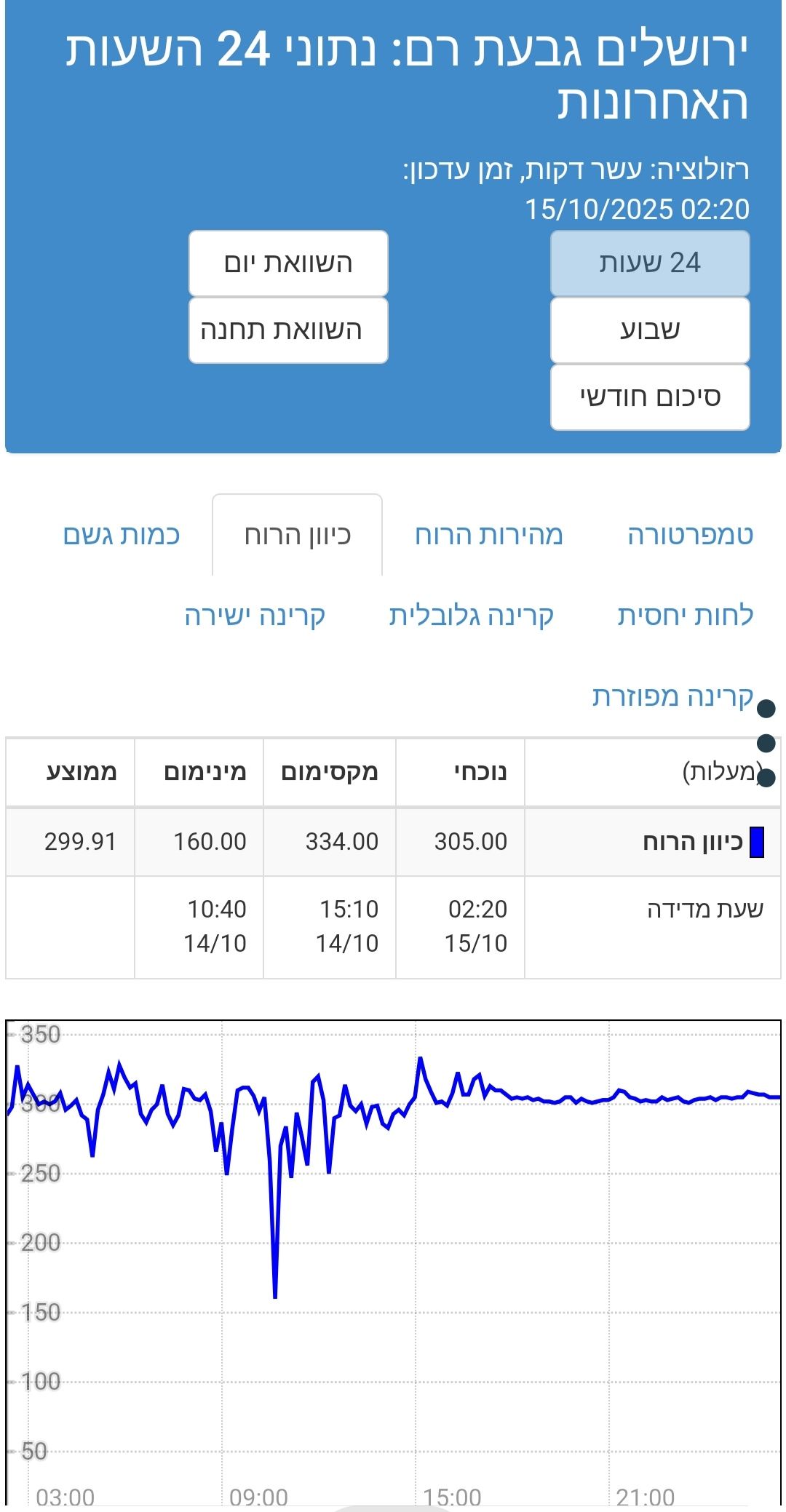Show the לחות יחסית tab
This screenshot has width=786, height=1512.
coord(685,616)
